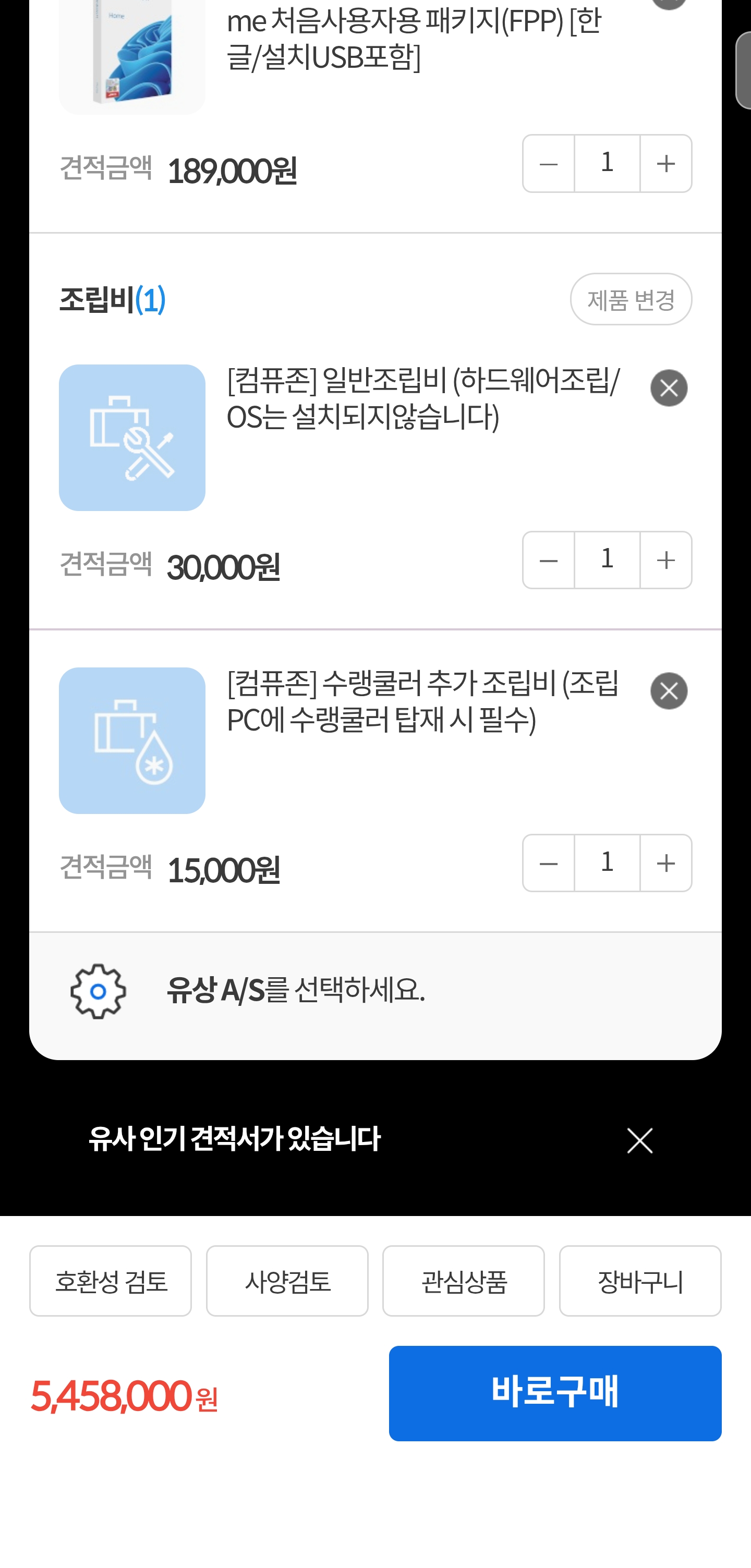Screen dimensions: 751x1568
Task: Open 수랭쿨러 추가 조립비 thumbnail
Action: tap(132, 740)
